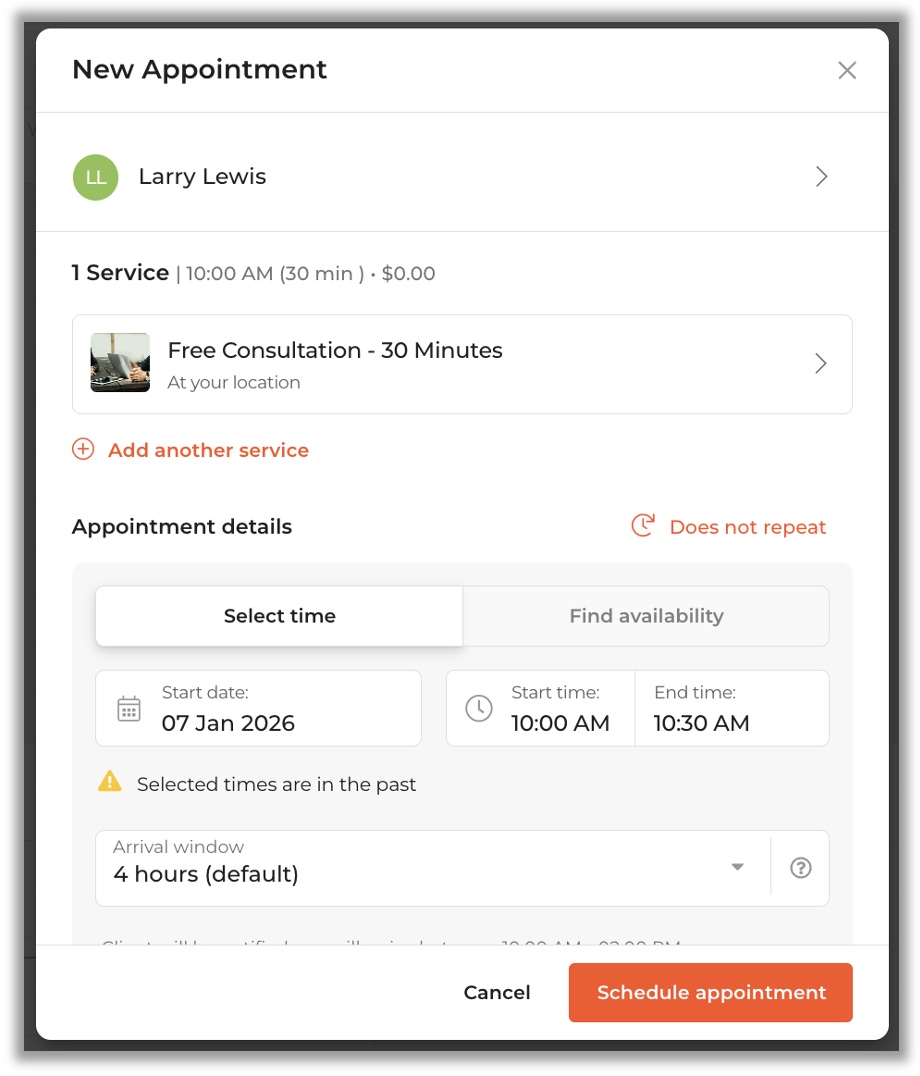This screenshot has height=1076, width=920.
Task: Open Larry Lewis client details
Action: pos(461,177)
